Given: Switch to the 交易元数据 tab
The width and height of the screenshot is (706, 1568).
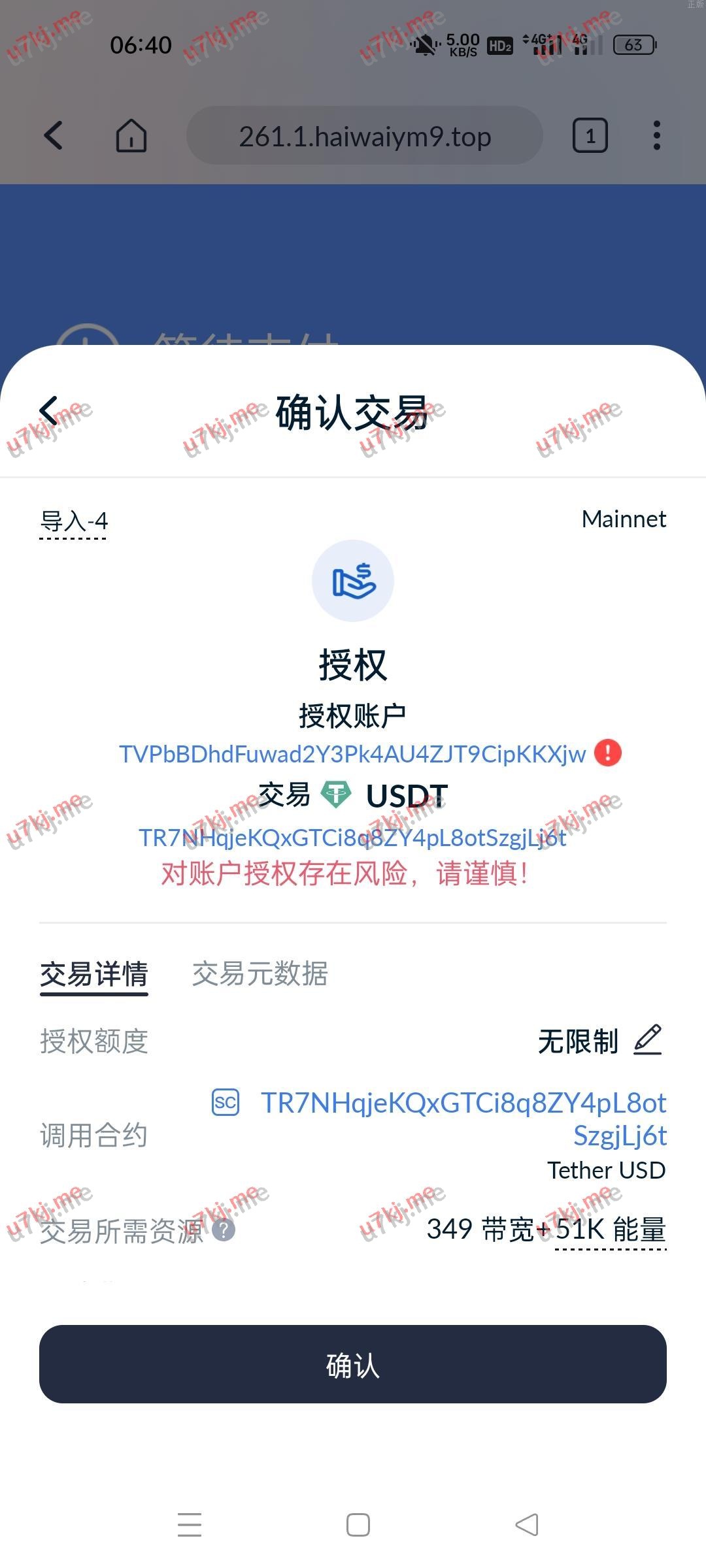Looking at the screenshot, I should pos(260,973).
